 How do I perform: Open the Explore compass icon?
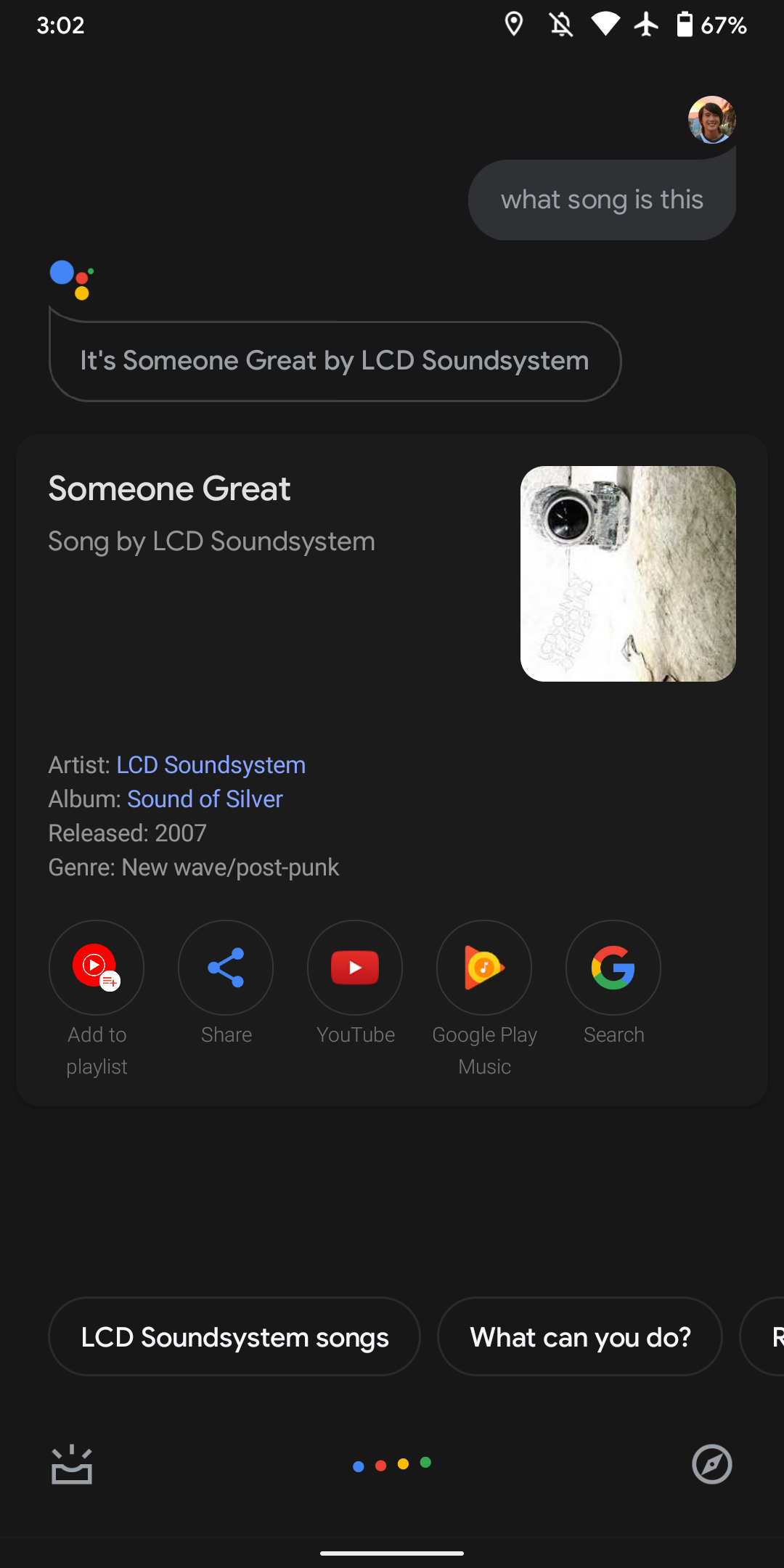tap(711, 1464)
